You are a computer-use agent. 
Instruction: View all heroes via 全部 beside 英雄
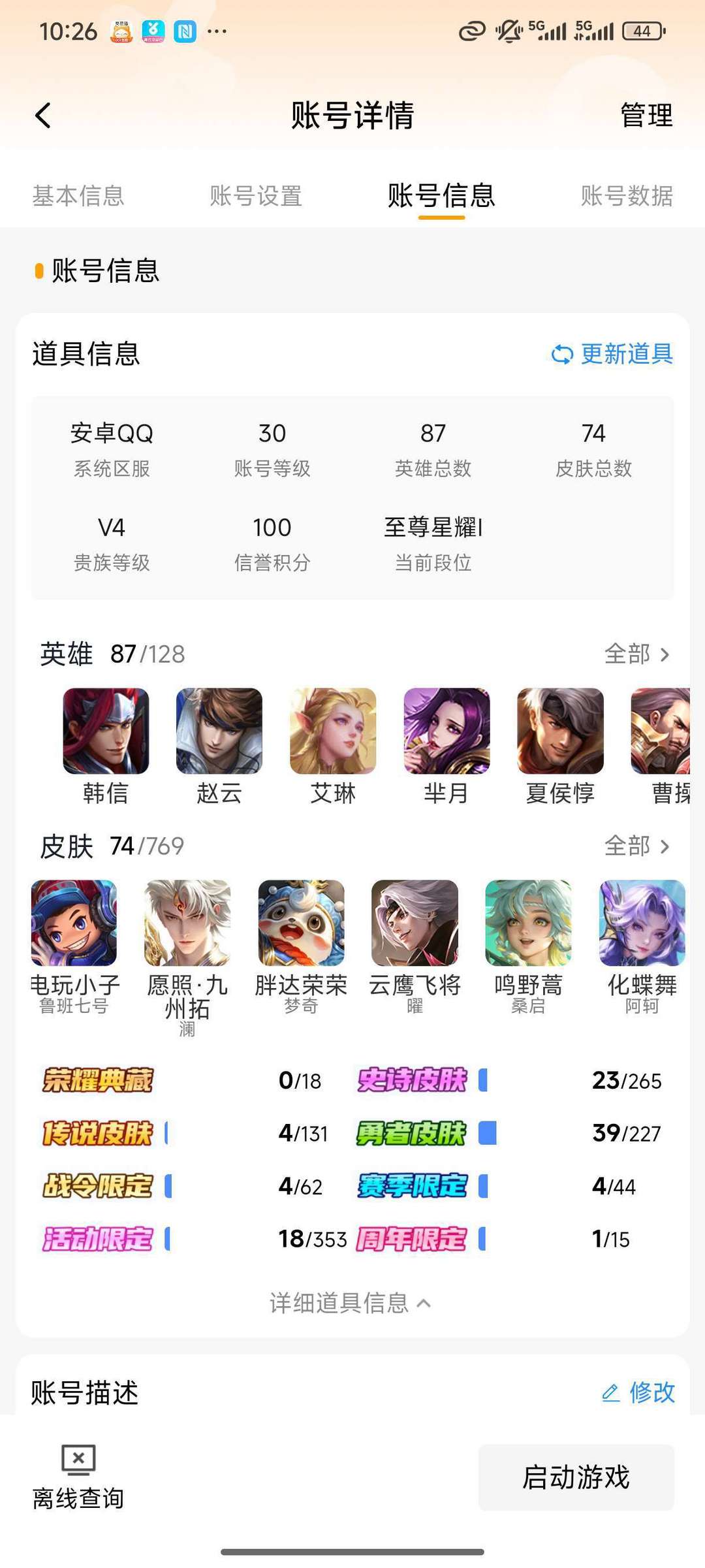636,654
